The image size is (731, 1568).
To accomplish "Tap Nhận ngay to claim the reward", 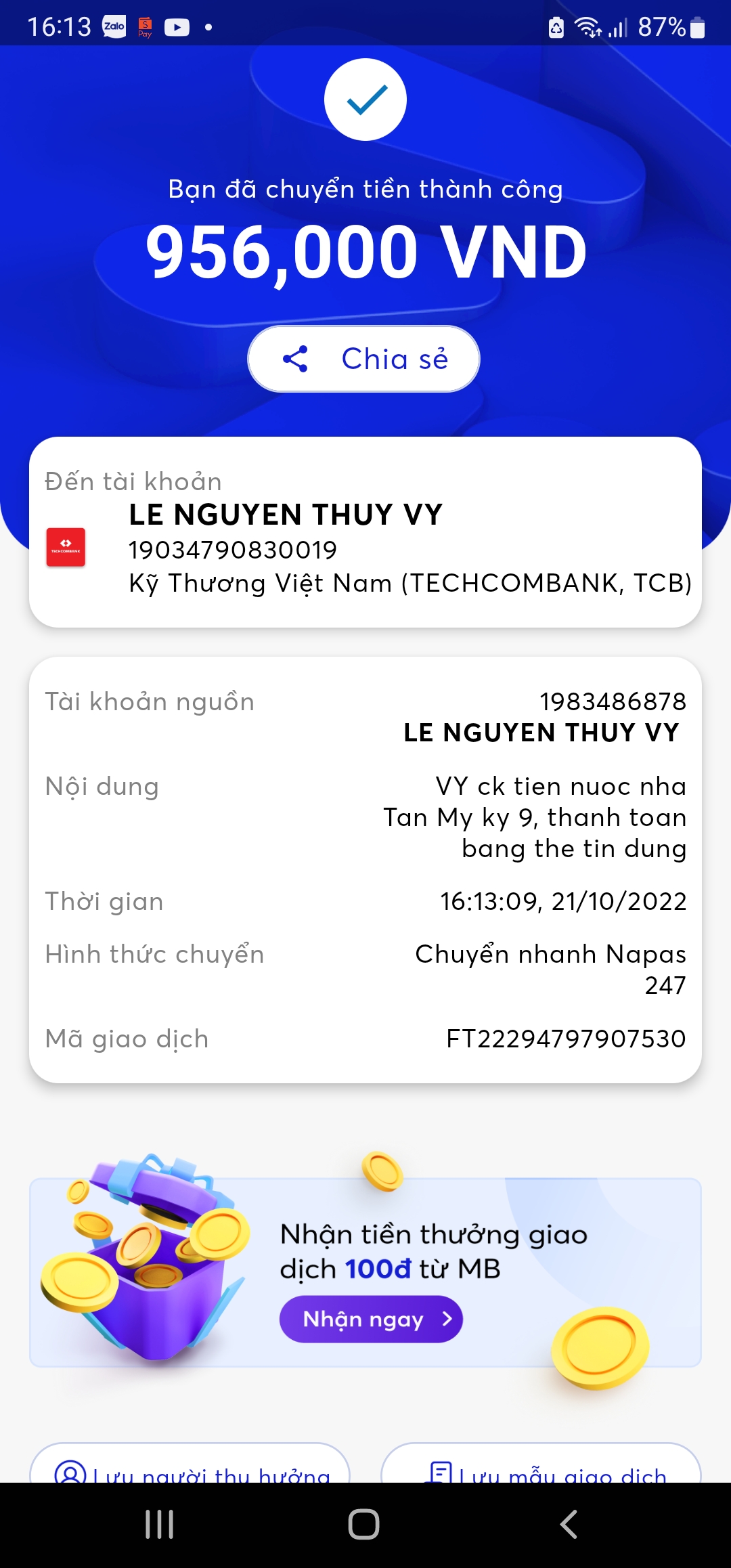I will [371, 1319].
